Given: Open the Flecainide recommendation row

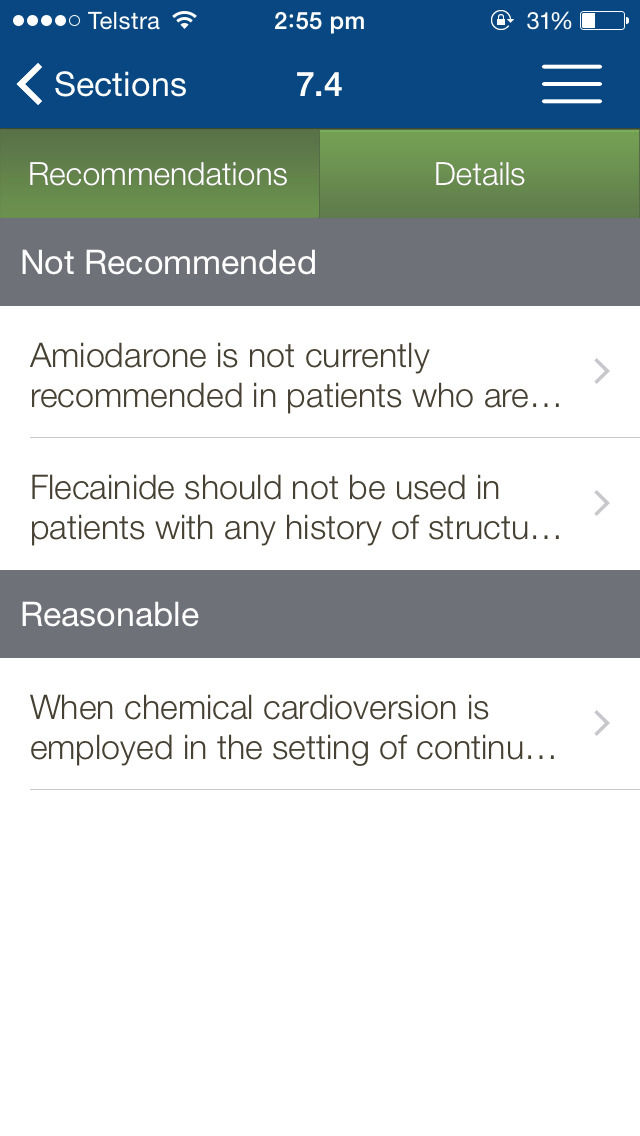Looking at the screenshot, I should (x=320, y=504).
